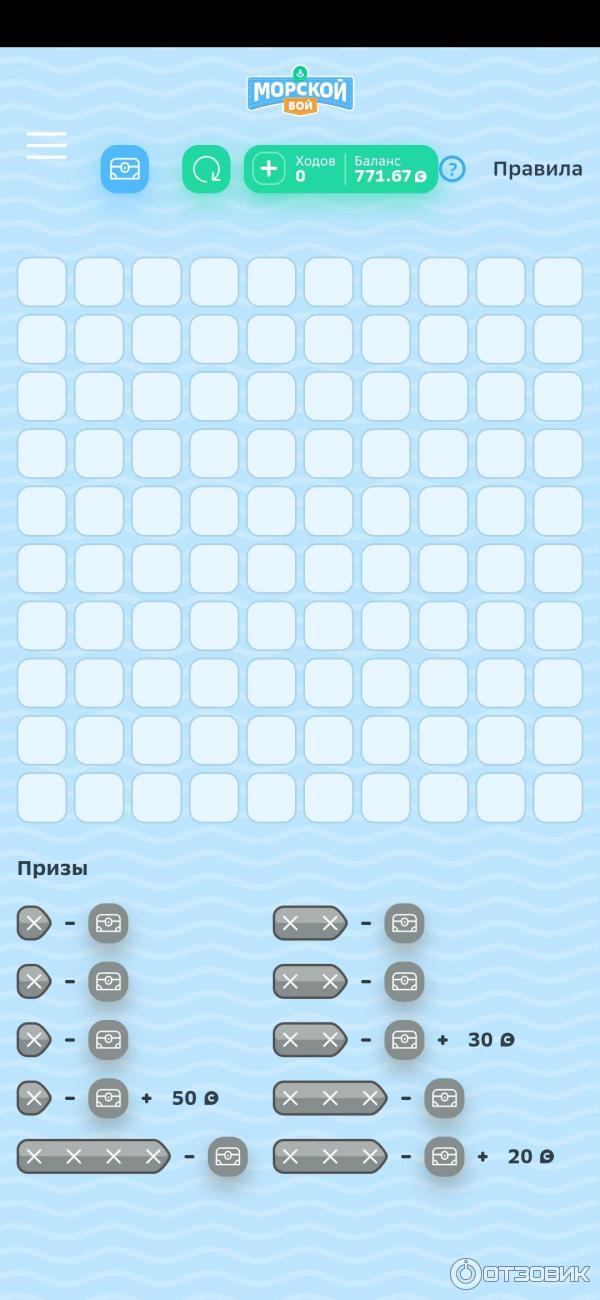This screenshot has height=1300, width=600.
Task: Open the Правила rules link
Action: pyautogui.click(x=537, y=169)
